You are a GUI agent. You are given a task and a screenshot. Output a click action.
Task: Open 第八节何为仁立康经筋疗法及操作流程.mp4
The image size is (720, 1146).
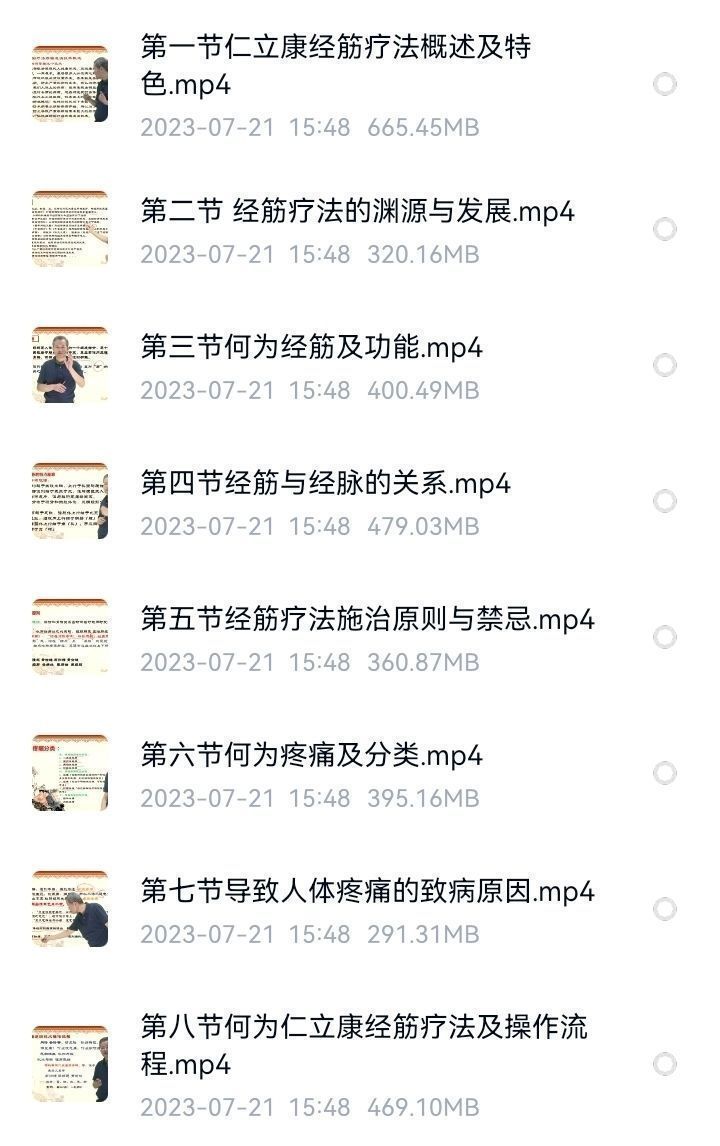click(363, 1045)
